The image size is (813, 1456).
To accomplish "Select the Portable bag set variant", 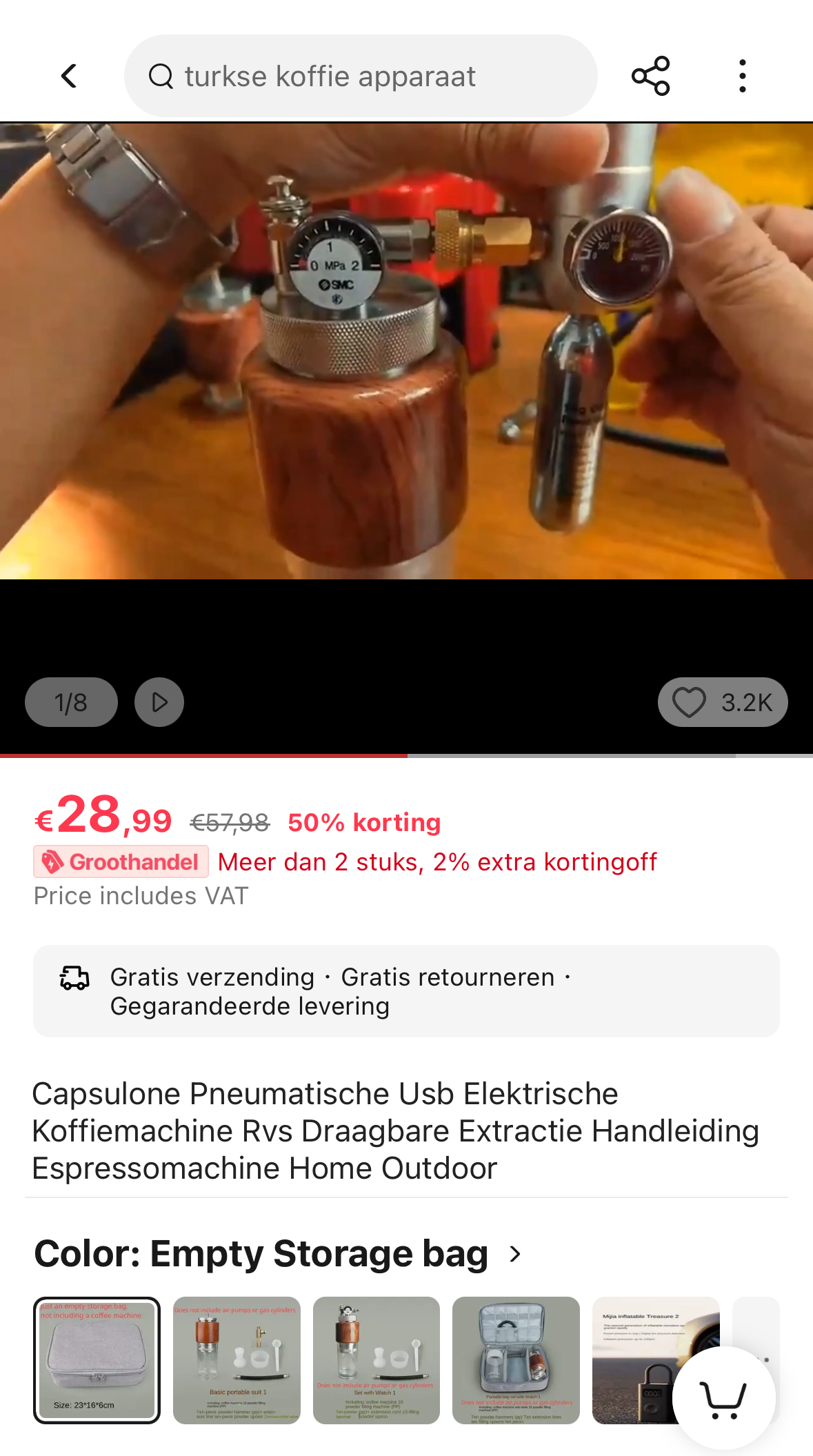I will (x=516, y=1360).
